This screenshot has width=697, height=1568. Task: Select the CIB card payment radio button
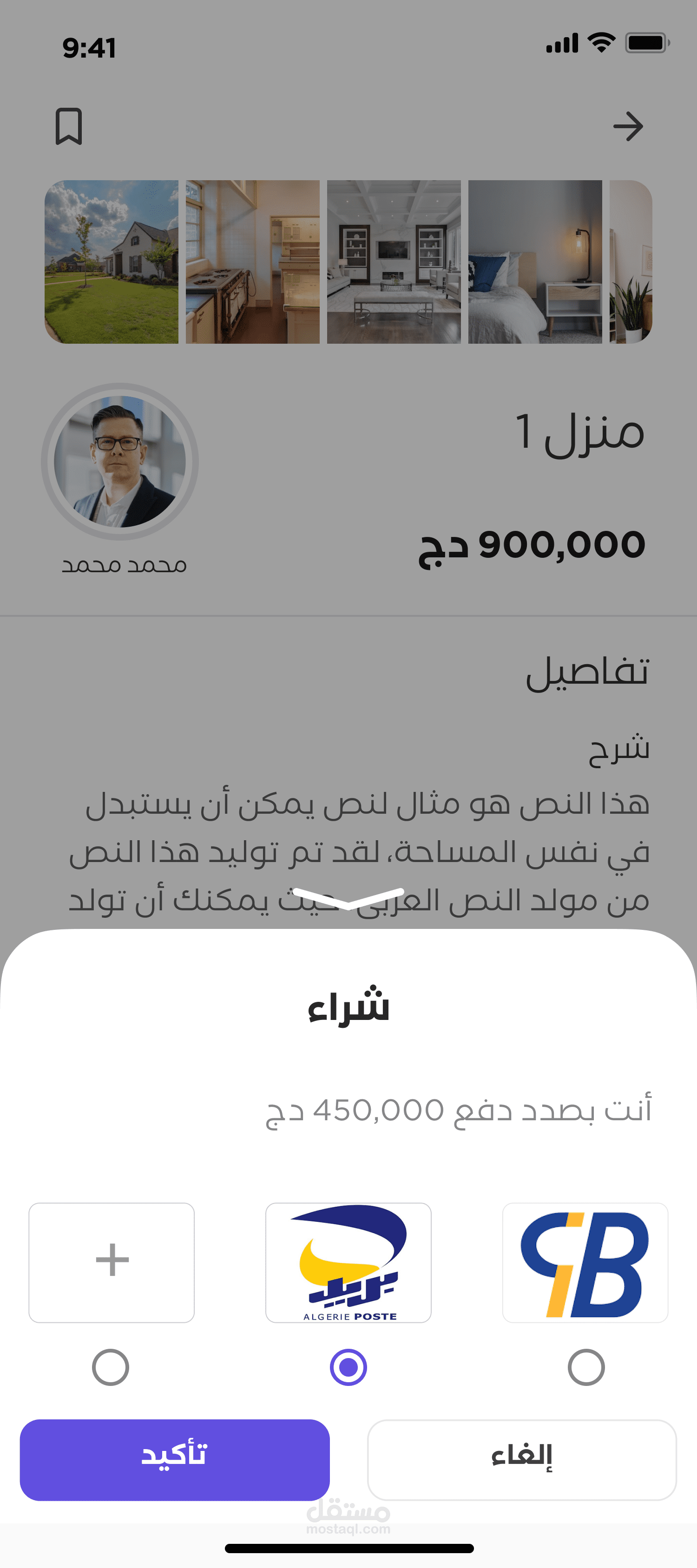click(585, 1367)
